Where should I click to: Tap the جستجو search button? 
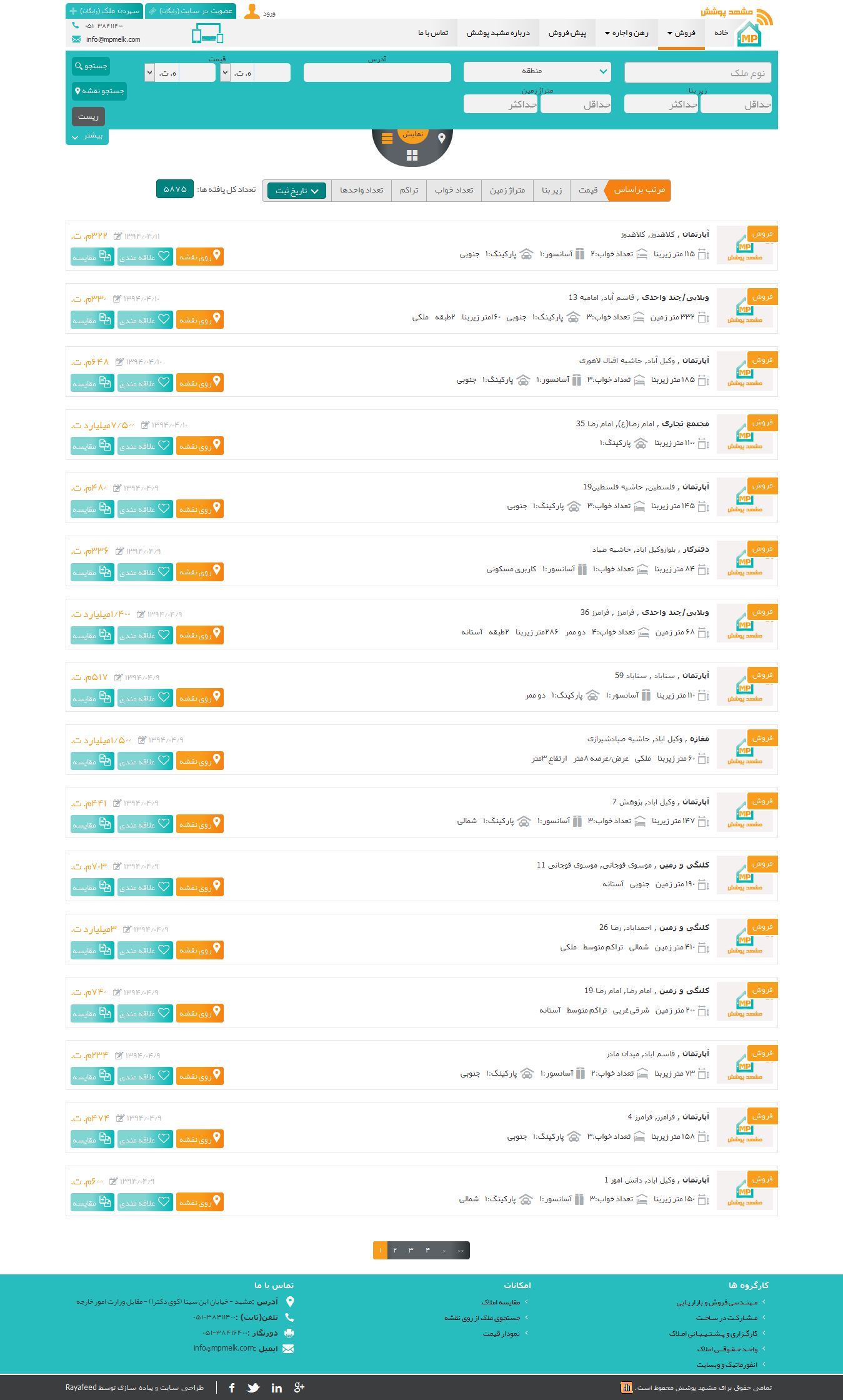(x=91, y=66)
